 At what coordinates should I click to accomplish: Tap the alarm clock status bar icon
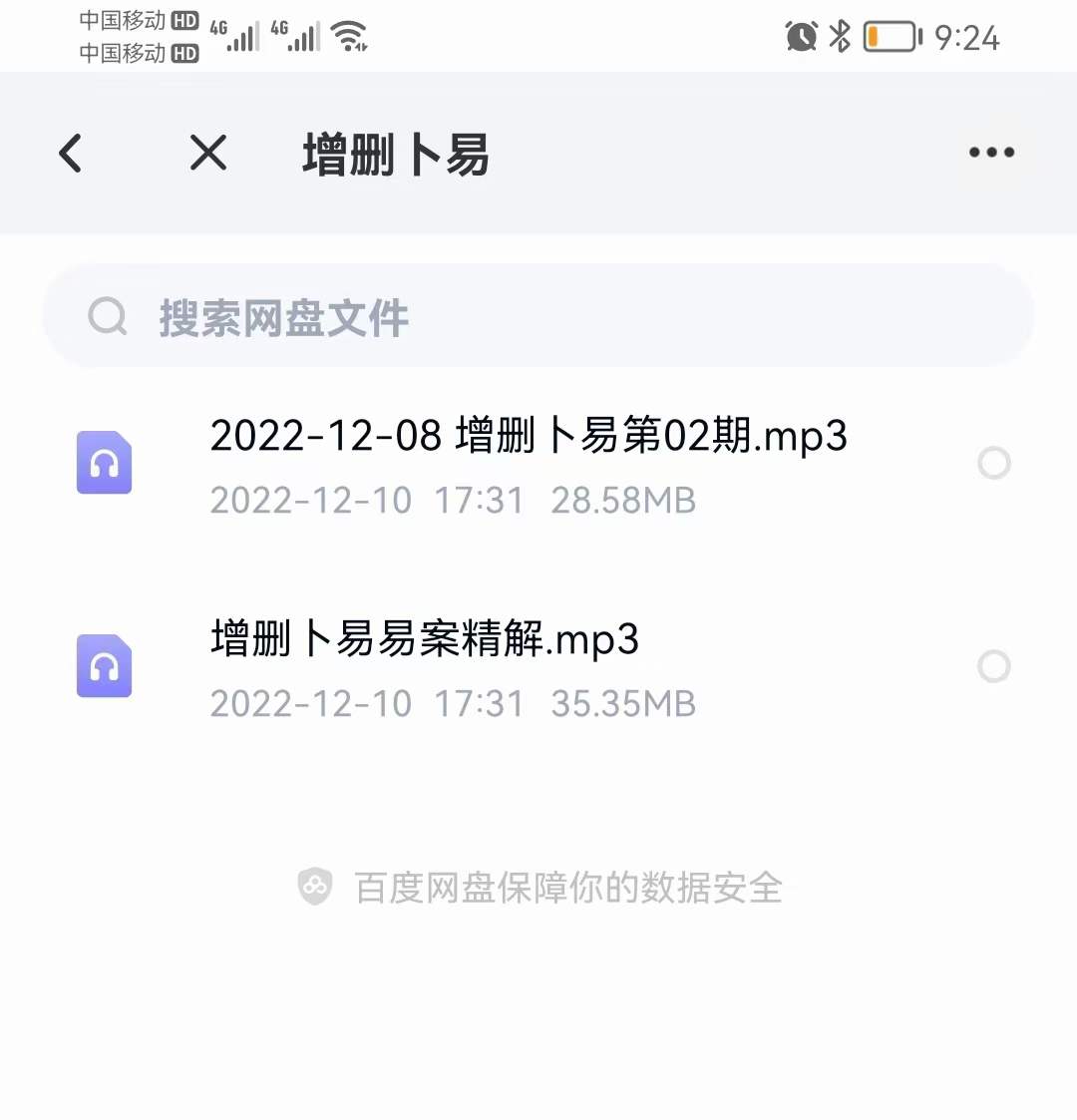pos(801,33)
